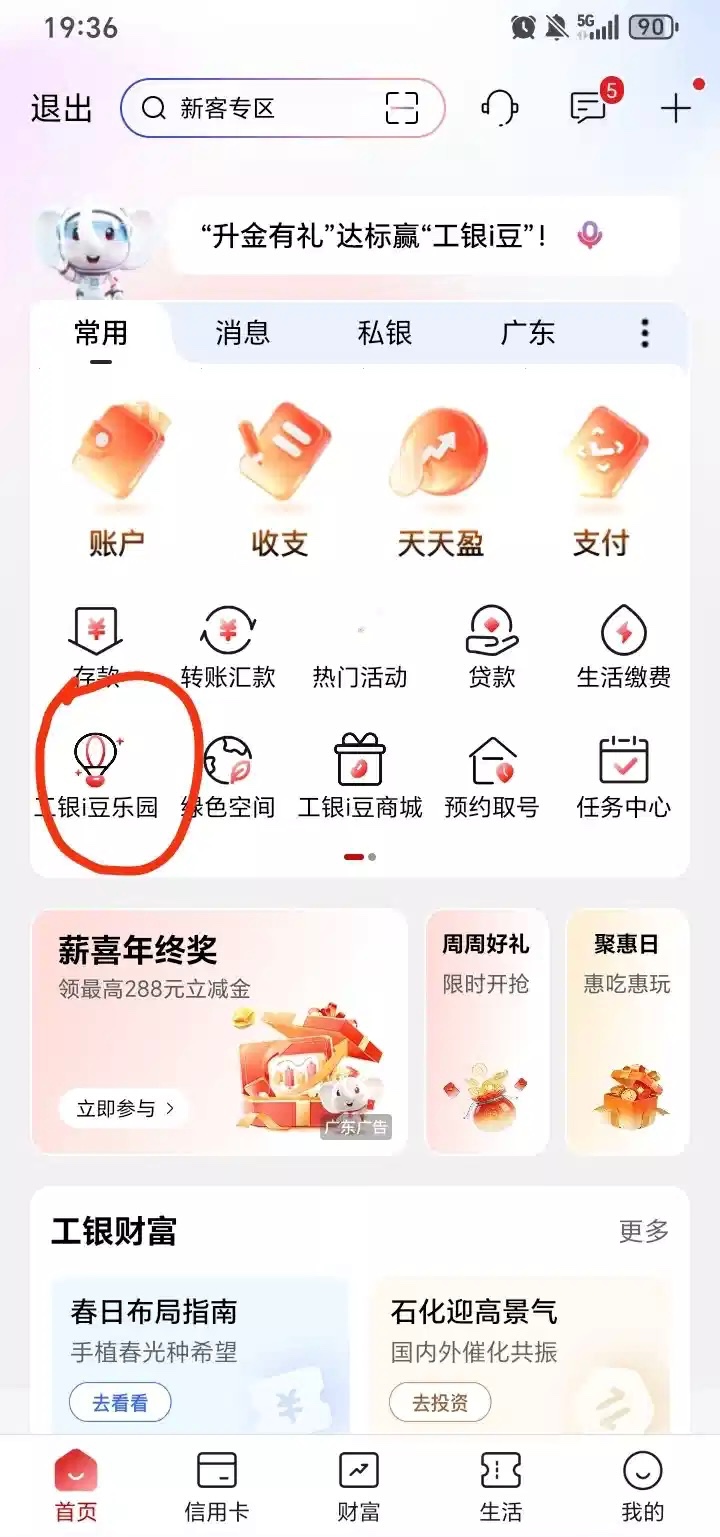
Task: Tap 去看看 under 春日布局指南
Action: pos(120,1403)
